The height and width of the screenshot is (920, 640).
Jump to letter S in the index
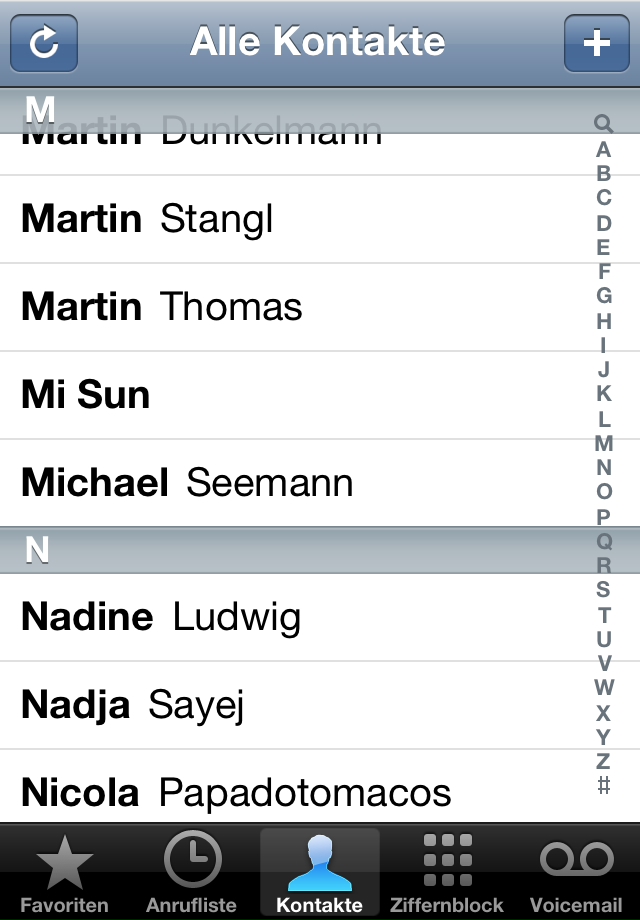603,590
